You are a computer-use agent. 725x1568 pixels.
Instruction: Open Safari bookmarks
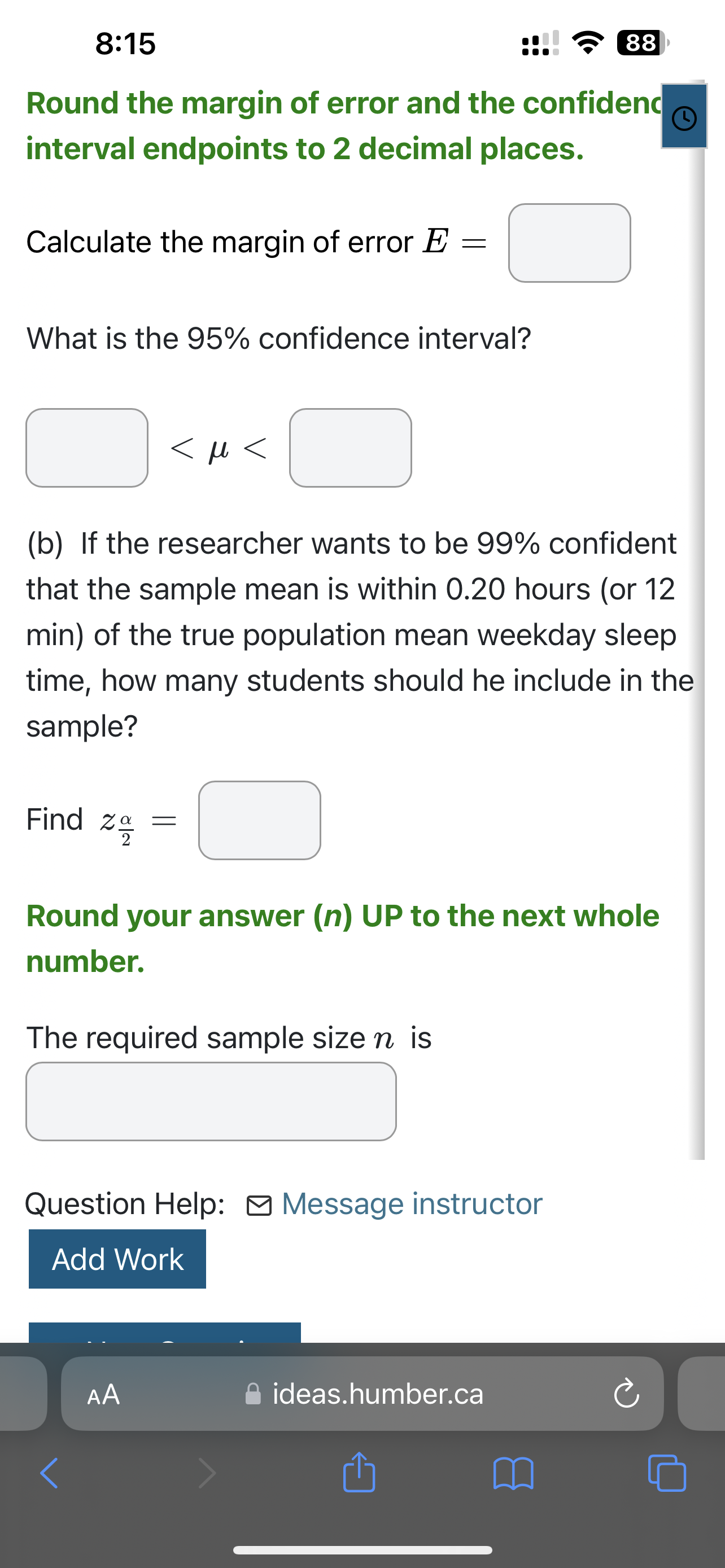[513, 1473]
